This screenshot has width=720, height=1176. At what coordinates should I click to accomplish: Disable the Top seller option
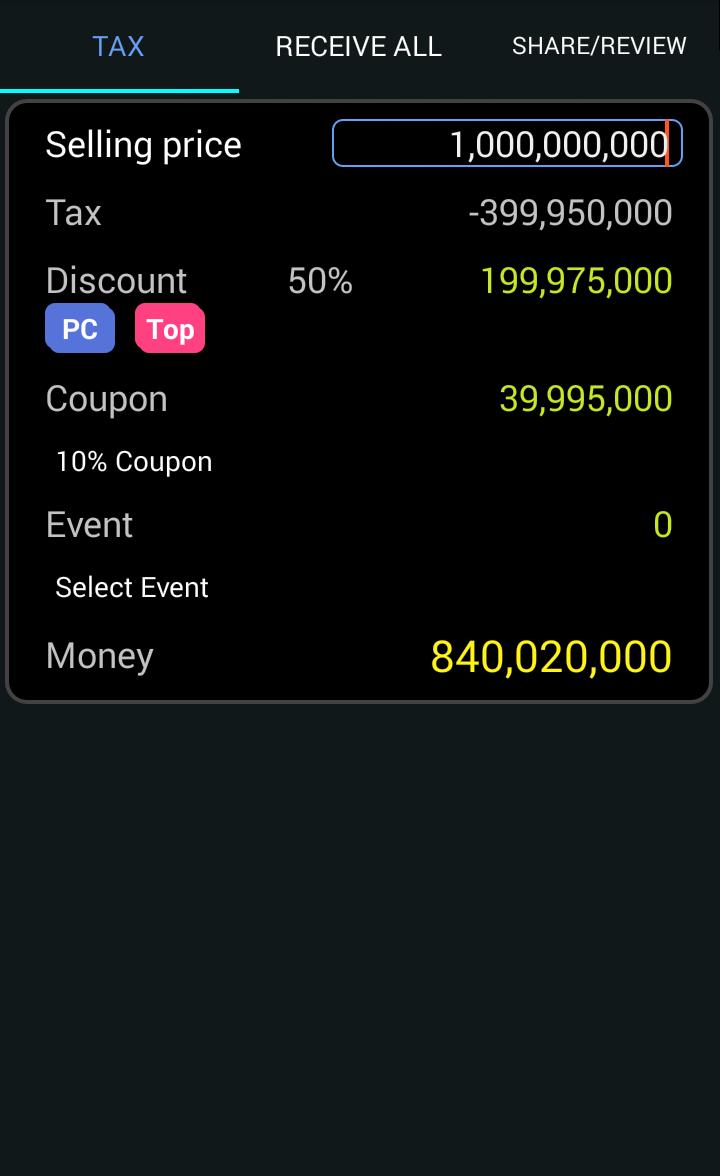tap(170, 328)
